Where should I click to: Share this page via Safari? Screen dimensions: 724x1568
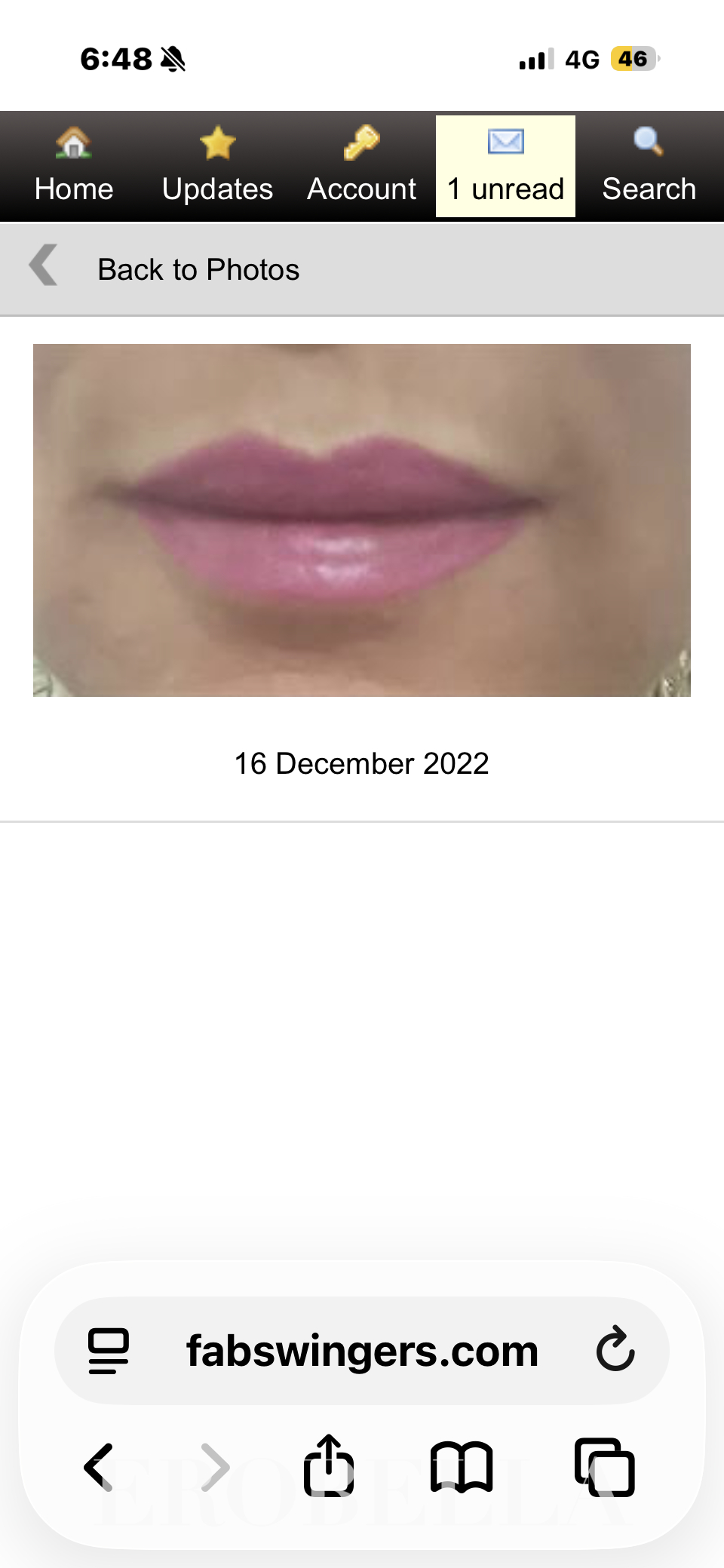(329, 1465)
